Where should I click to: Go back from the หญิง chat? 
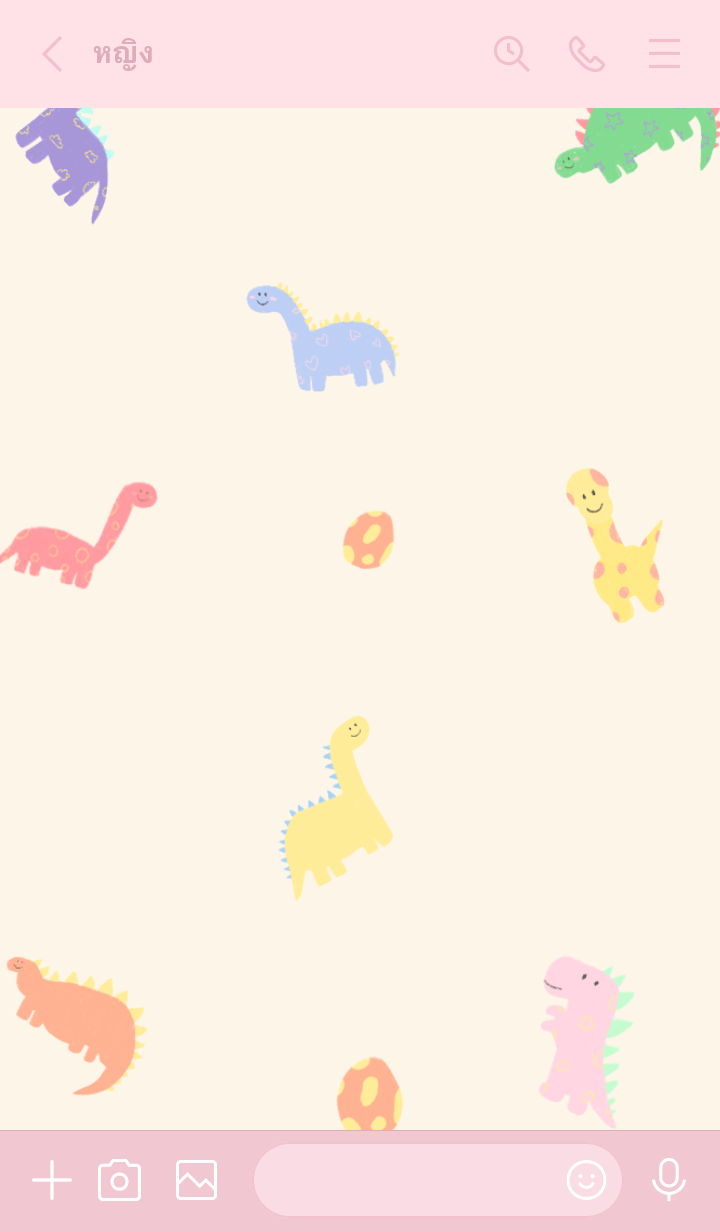click(52, 54)
